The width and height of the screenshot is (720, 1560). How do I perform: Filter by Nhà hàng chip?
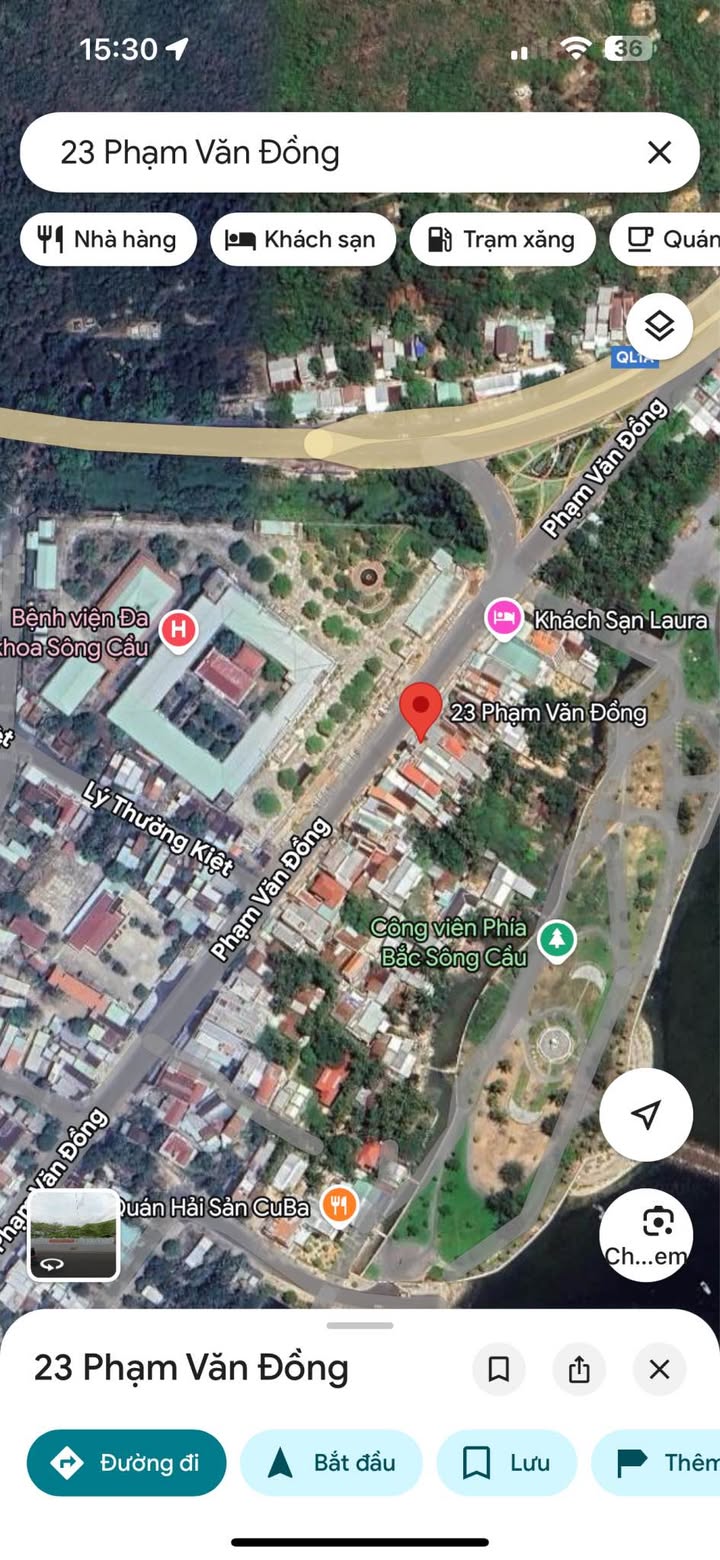108,239
